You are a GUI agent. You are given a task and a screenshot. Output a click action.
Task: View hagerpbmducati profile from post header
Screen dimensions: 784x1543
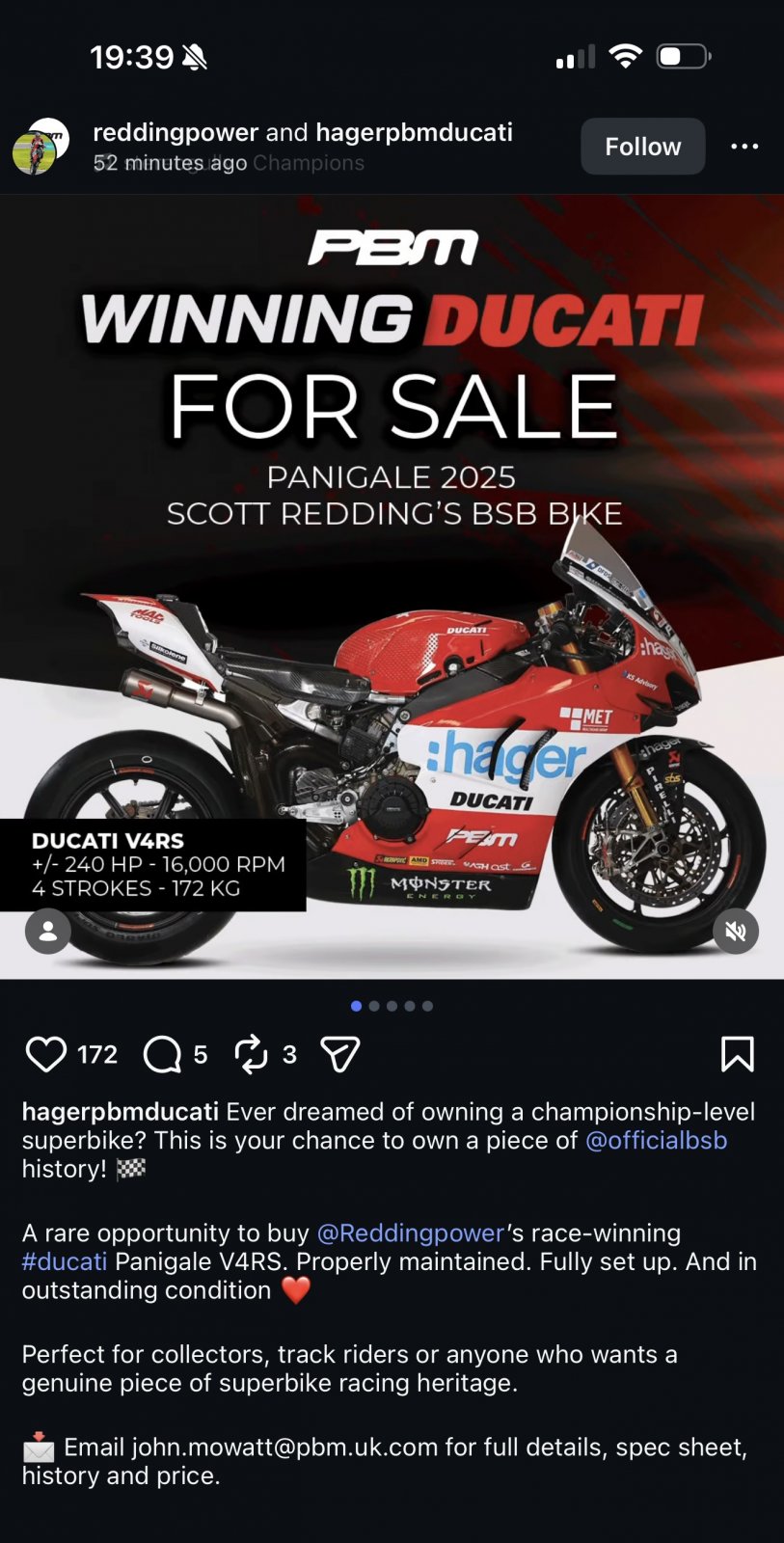click(x=414, y=132)
